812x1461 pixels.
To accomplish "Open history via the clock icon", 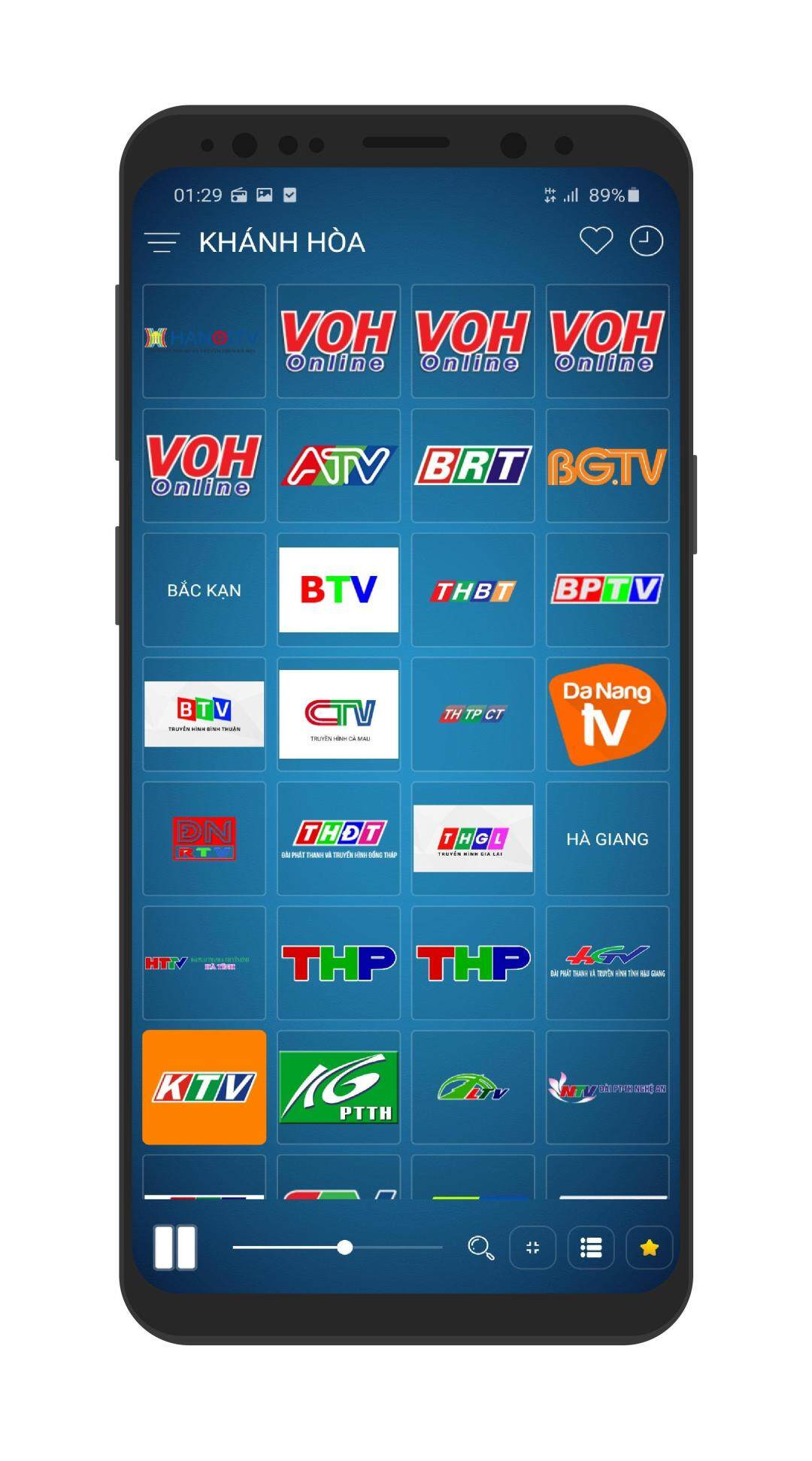I will point(646,241).
